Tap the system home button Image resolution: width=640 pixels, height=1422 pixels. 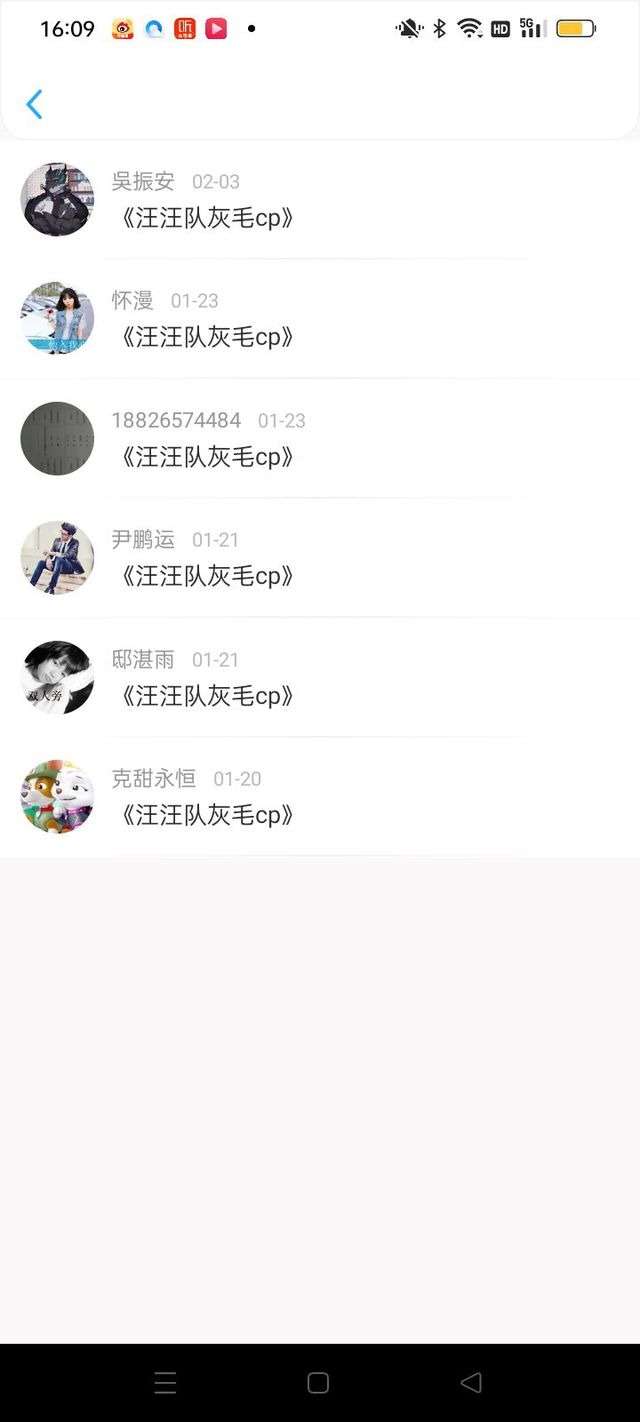pos(318,1383)
